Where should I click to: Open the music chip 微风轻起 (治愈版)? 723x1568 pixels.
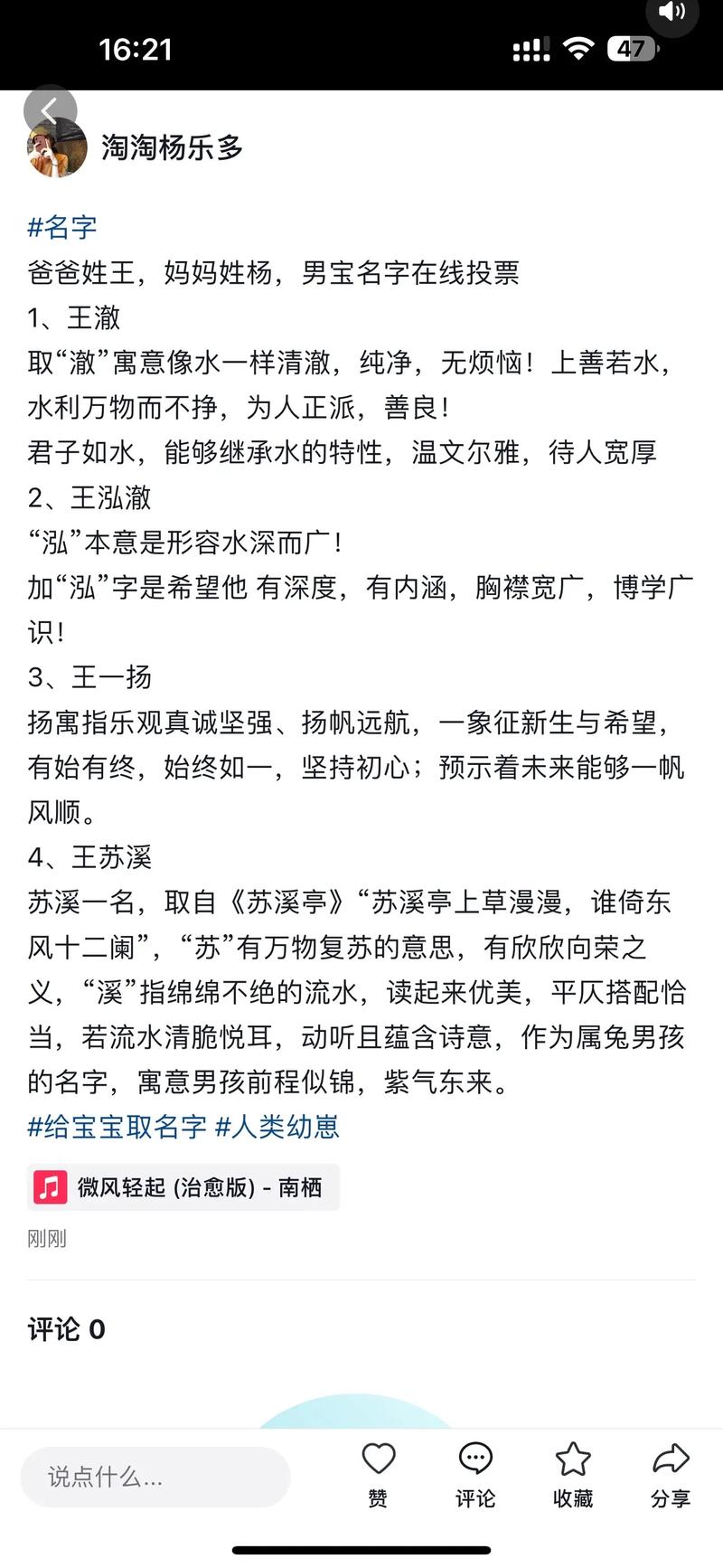pyautogui.click(x=183, y=1187)
